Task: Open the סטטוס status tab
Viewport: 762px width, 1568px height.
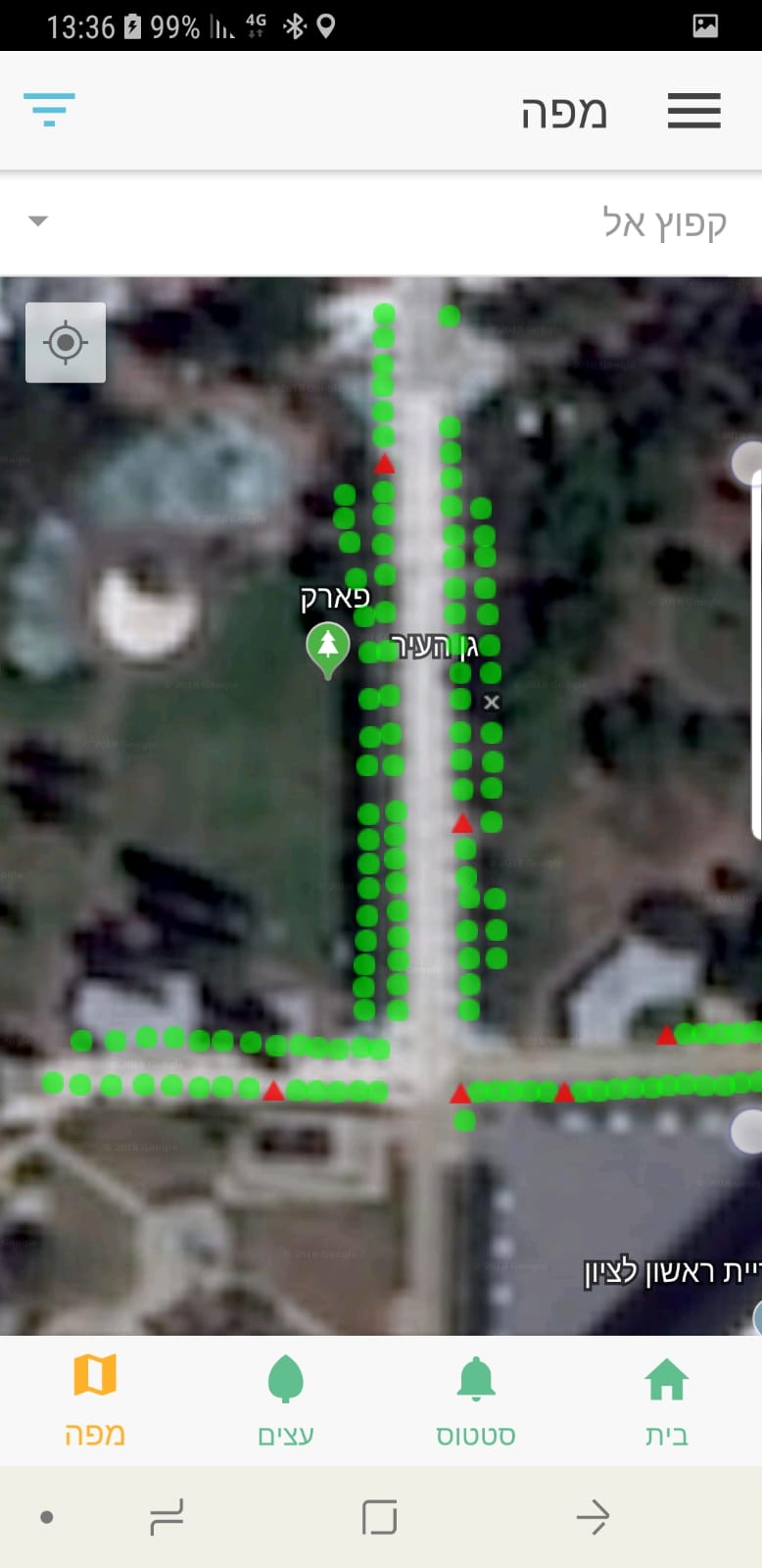Action: tap(476, 1399)
